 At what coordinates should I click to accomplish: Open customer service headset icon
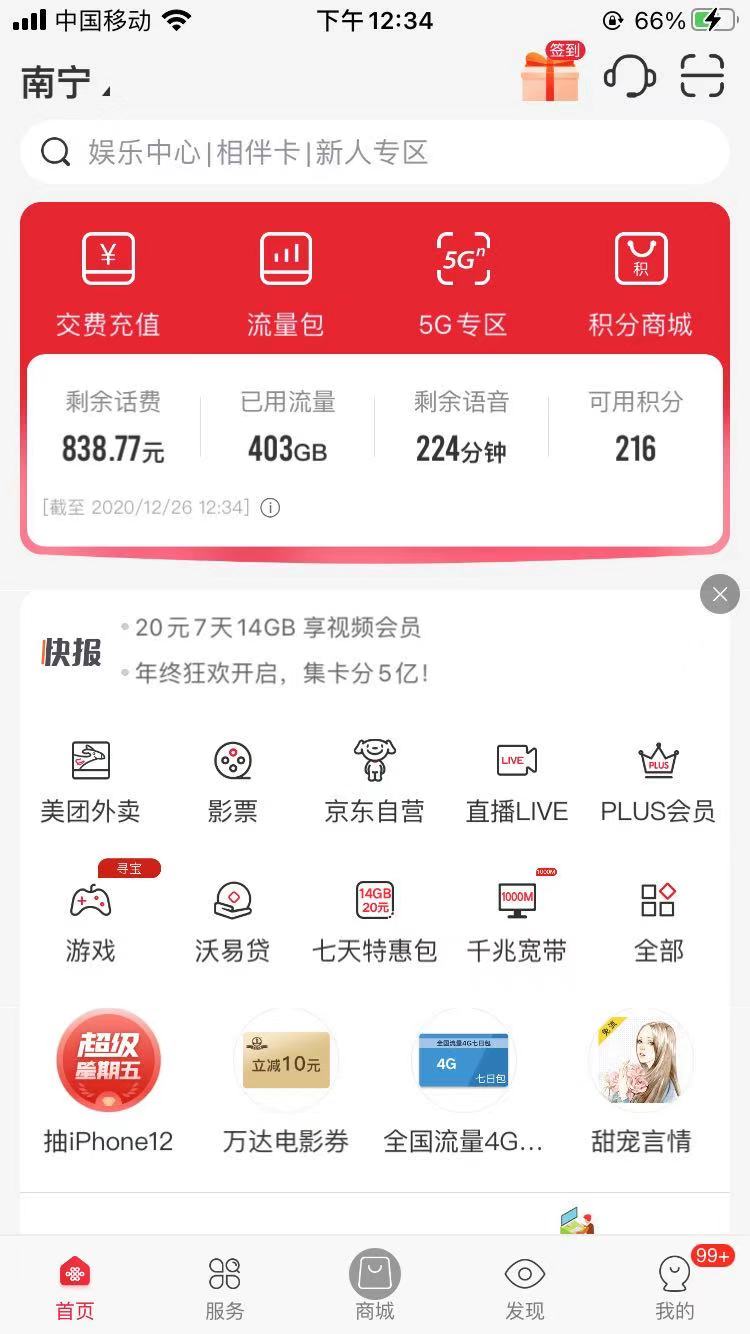point(629,76)
